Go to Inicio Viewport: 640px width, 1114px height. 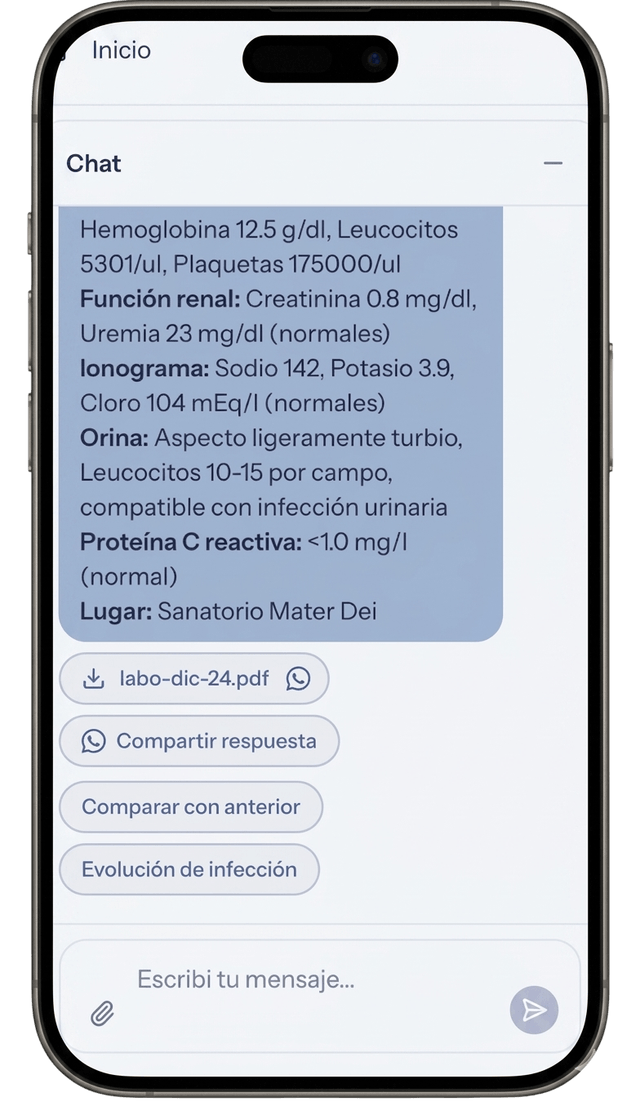coord(121,50)
